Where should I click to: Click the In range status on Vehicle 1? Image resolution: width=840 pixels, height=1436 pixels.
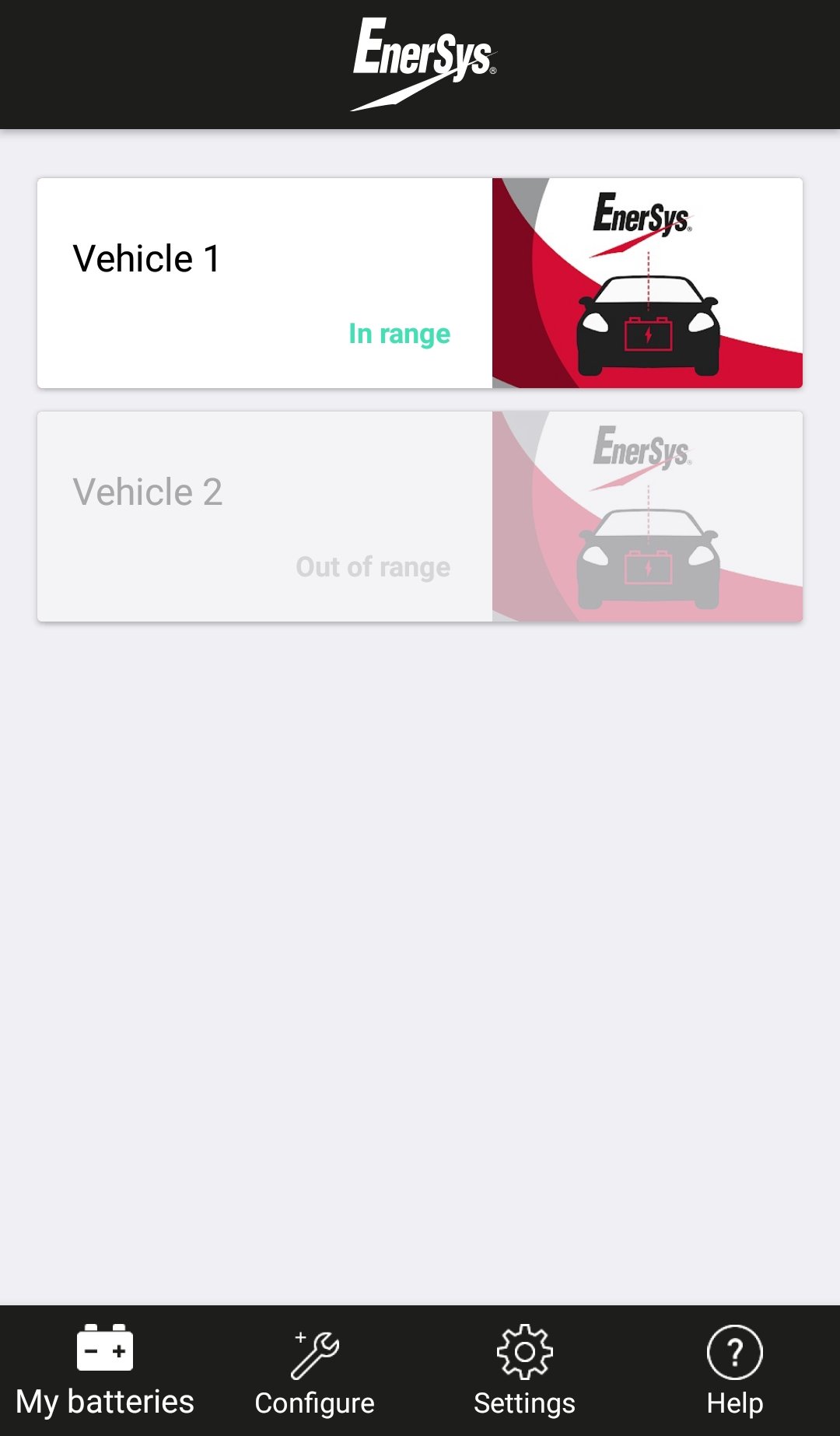[398, 333]
